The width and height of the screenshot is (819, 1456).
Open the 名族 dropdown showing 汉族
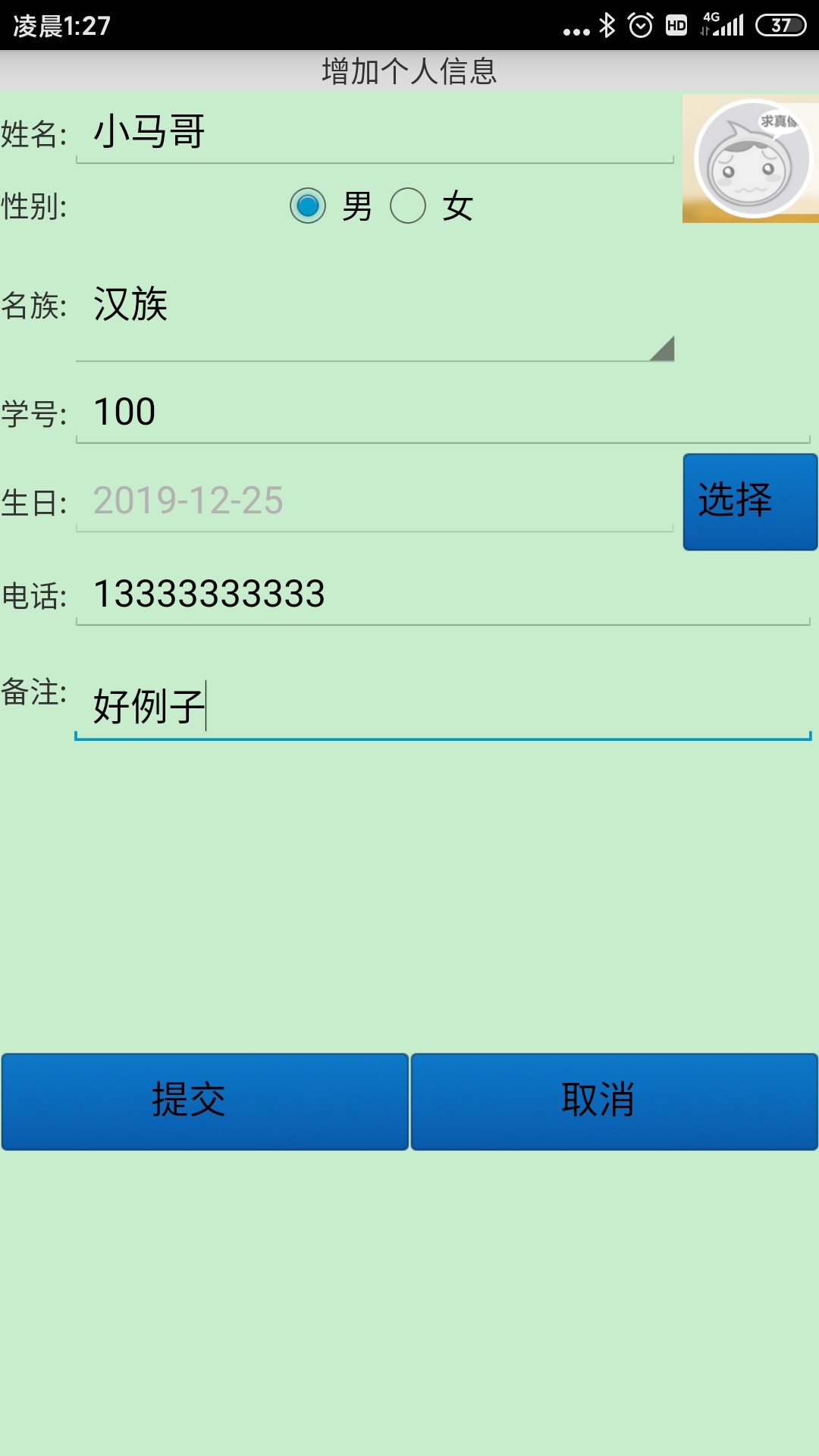(375, 318)
